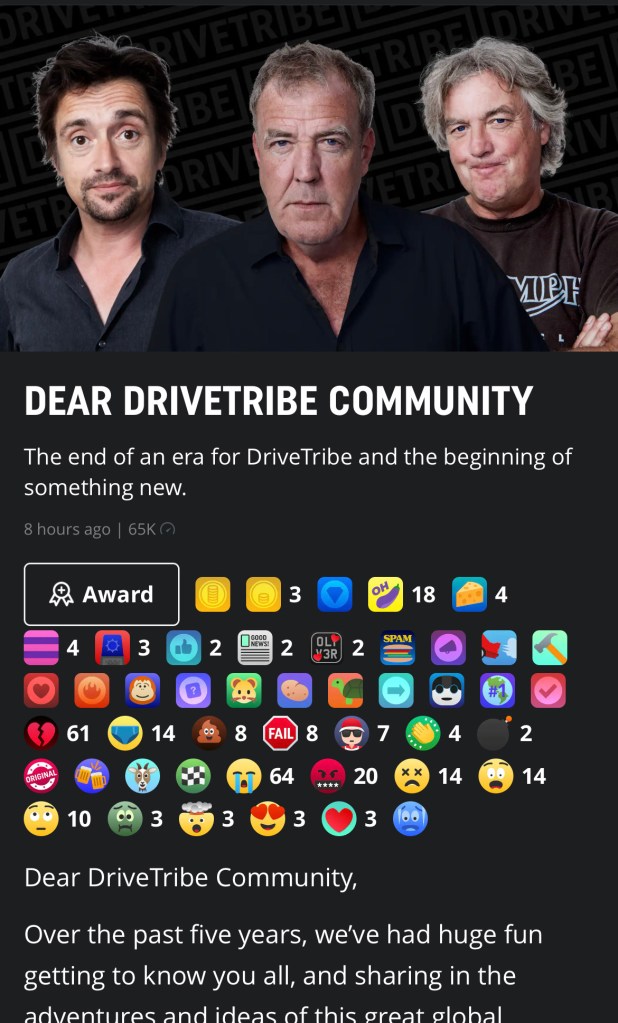The image size is (618, 1023).
Task: Tap the checkered flag award
Action: (193, 775)
